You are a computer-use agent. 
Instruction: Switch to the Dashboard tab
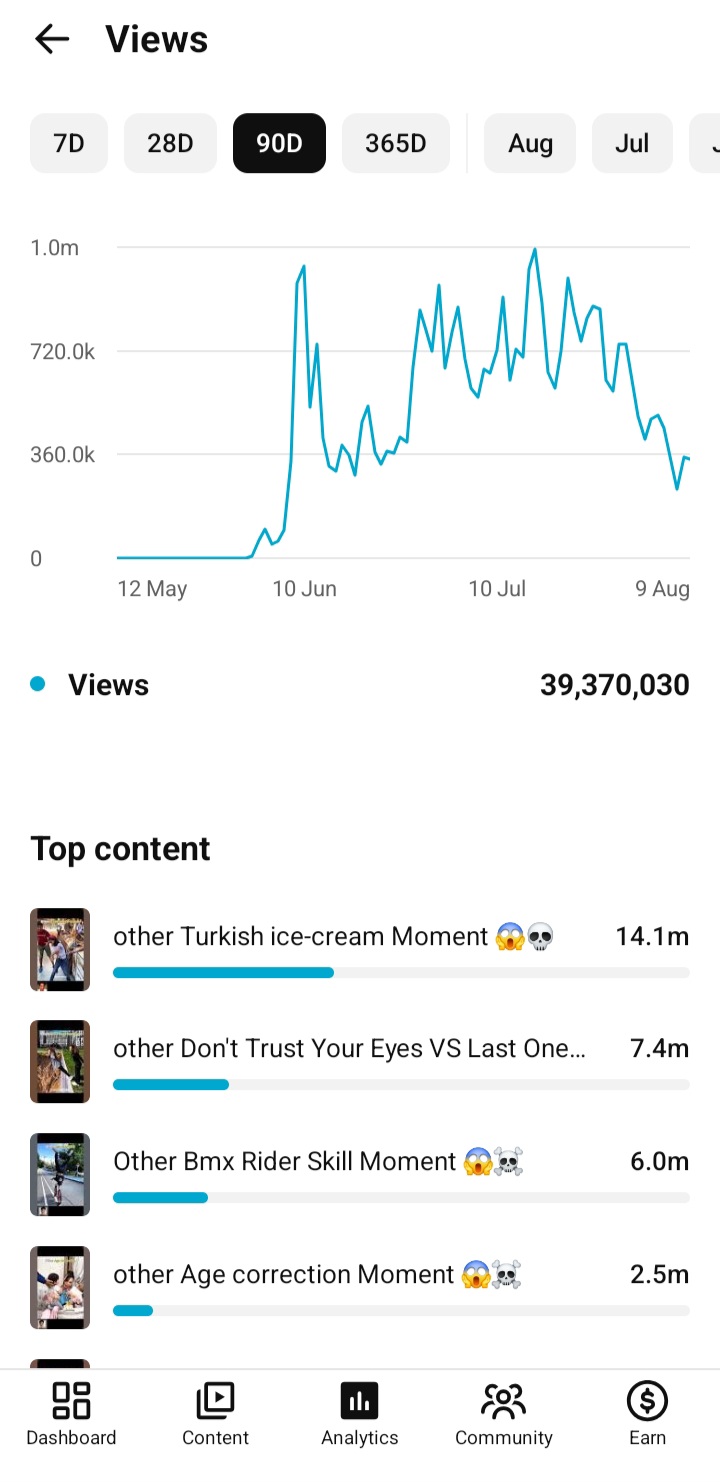click(71, 1414)
